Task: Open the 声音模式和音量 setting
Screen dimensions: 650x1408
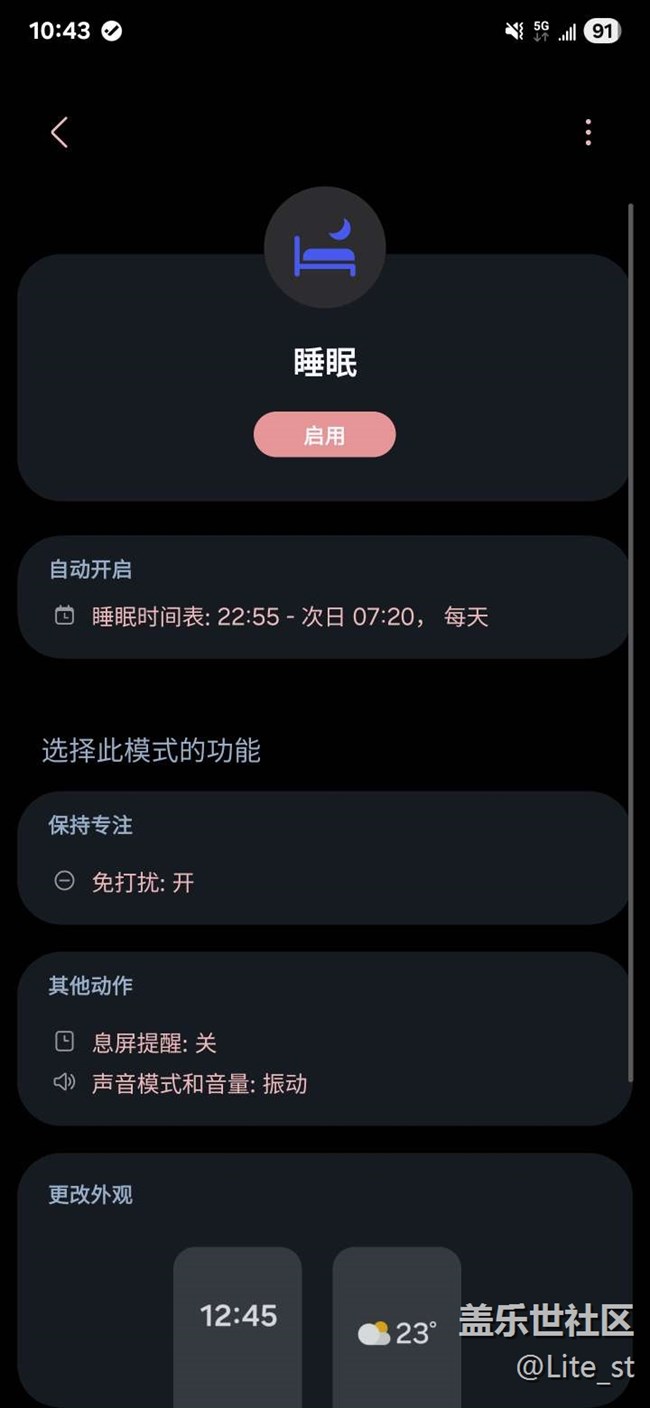Action: [199, 1083]
